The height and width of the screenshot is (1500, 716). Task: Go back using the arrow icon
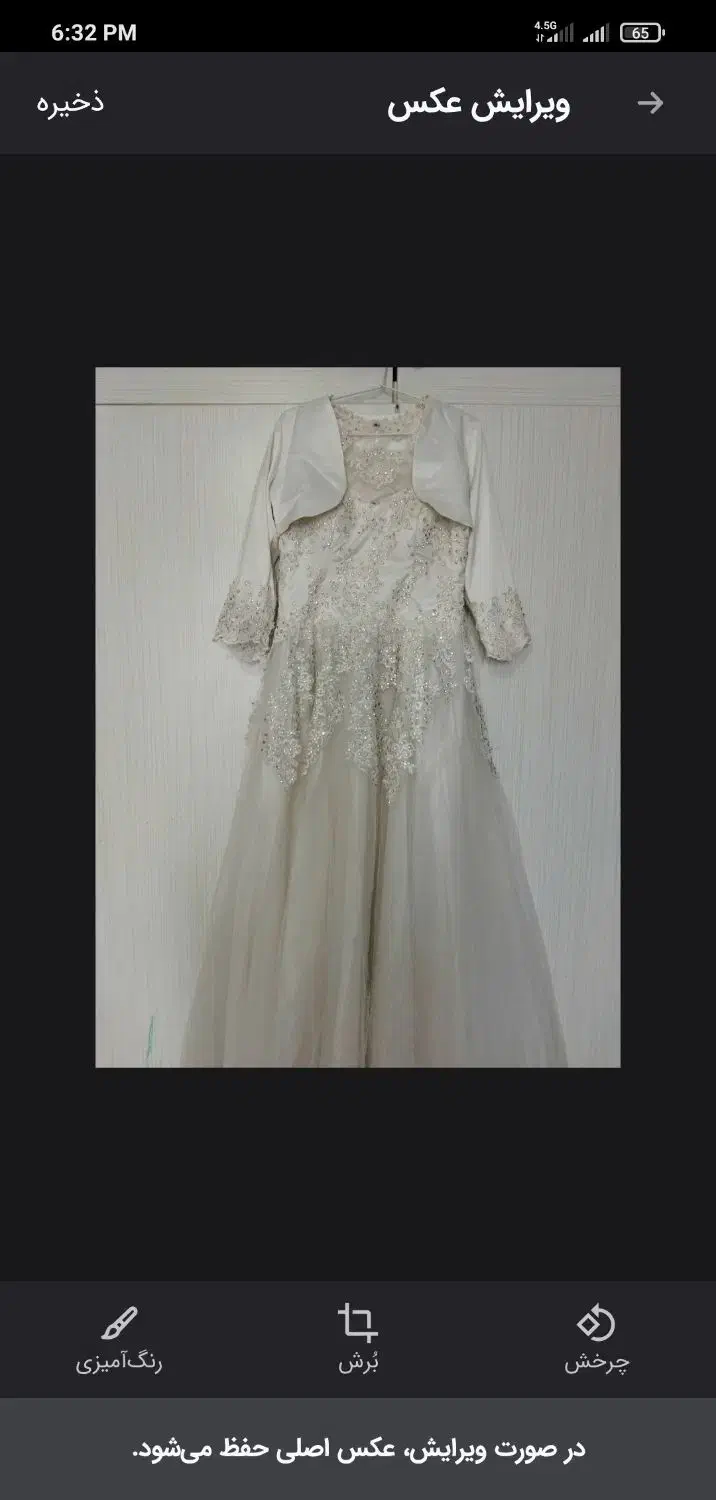(650, 103)
